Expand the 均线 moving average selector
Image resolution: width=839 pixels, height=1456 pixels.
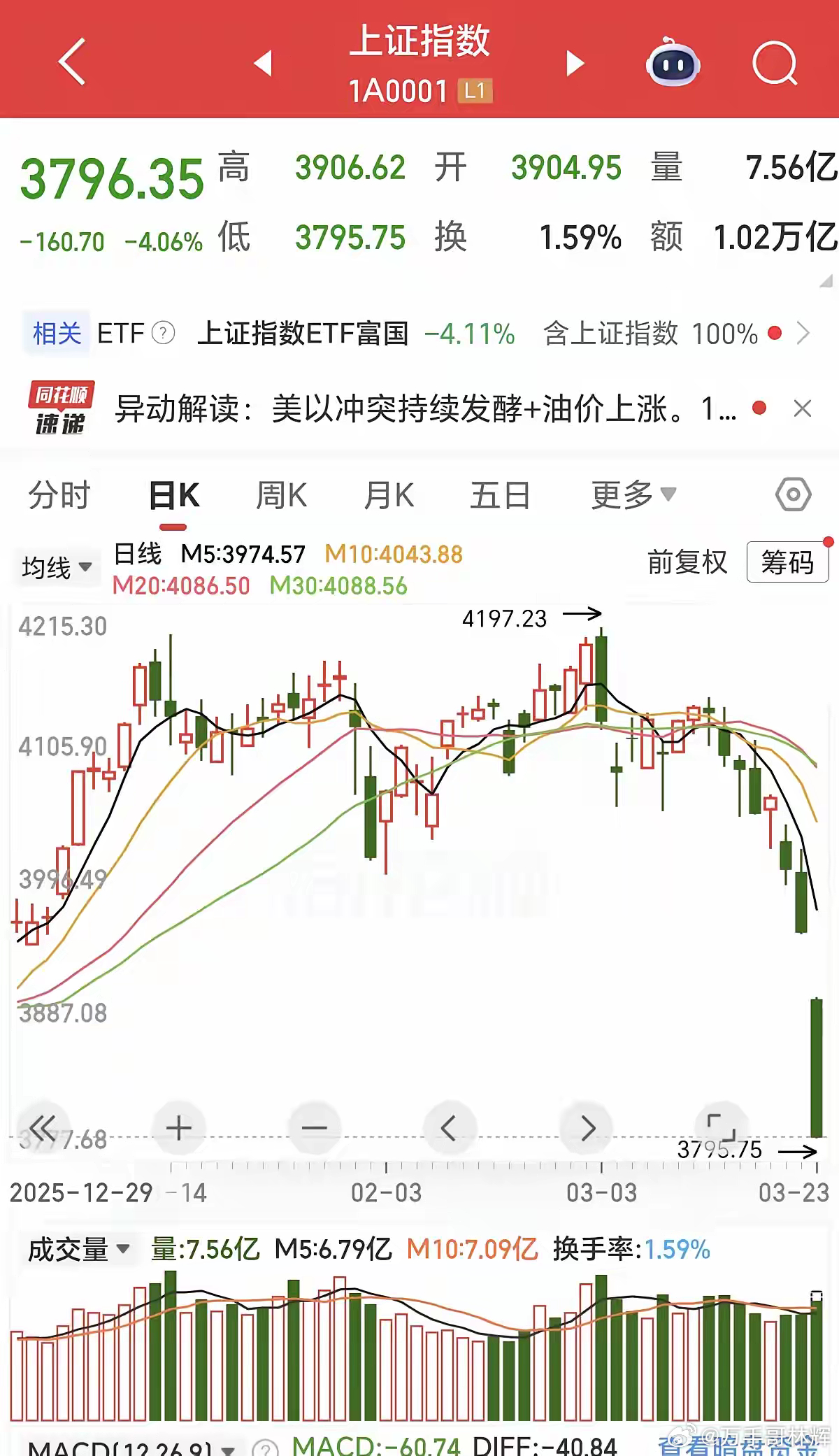(56, 566)
